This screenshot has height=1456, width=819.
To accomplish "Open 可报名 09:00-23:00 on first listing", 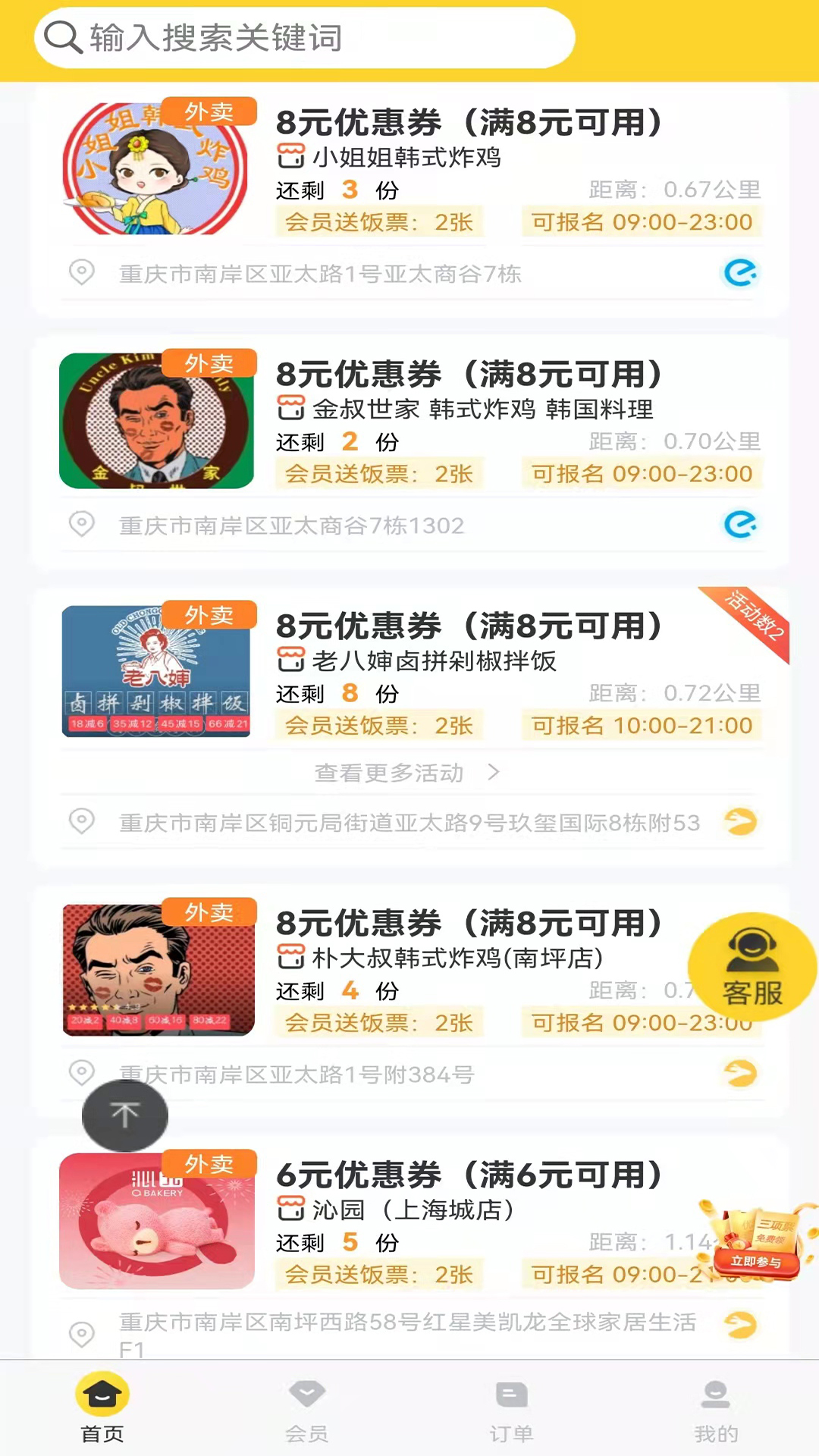I will pyautogui.click(x=641, y=221).
